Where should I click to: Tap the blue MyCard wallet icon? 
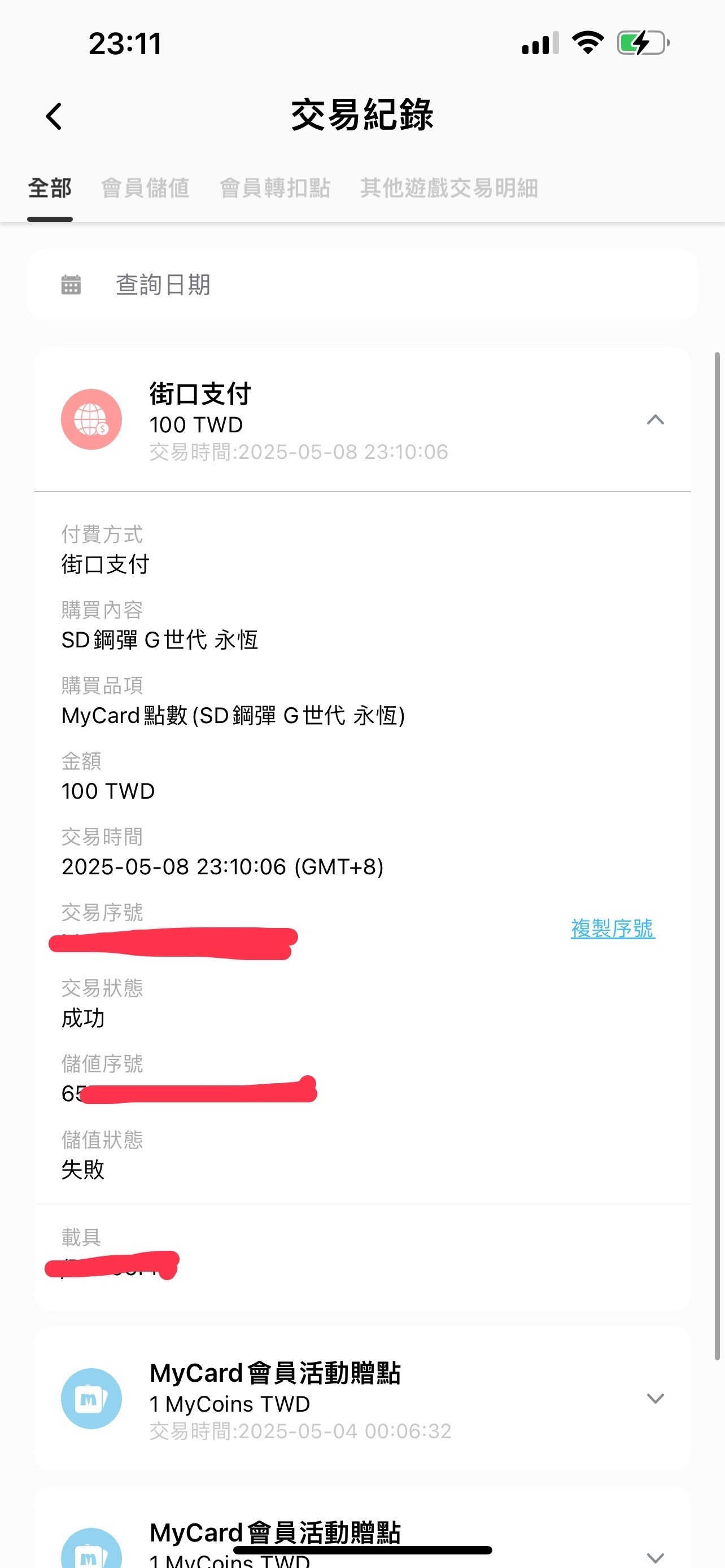point(90,1398)
